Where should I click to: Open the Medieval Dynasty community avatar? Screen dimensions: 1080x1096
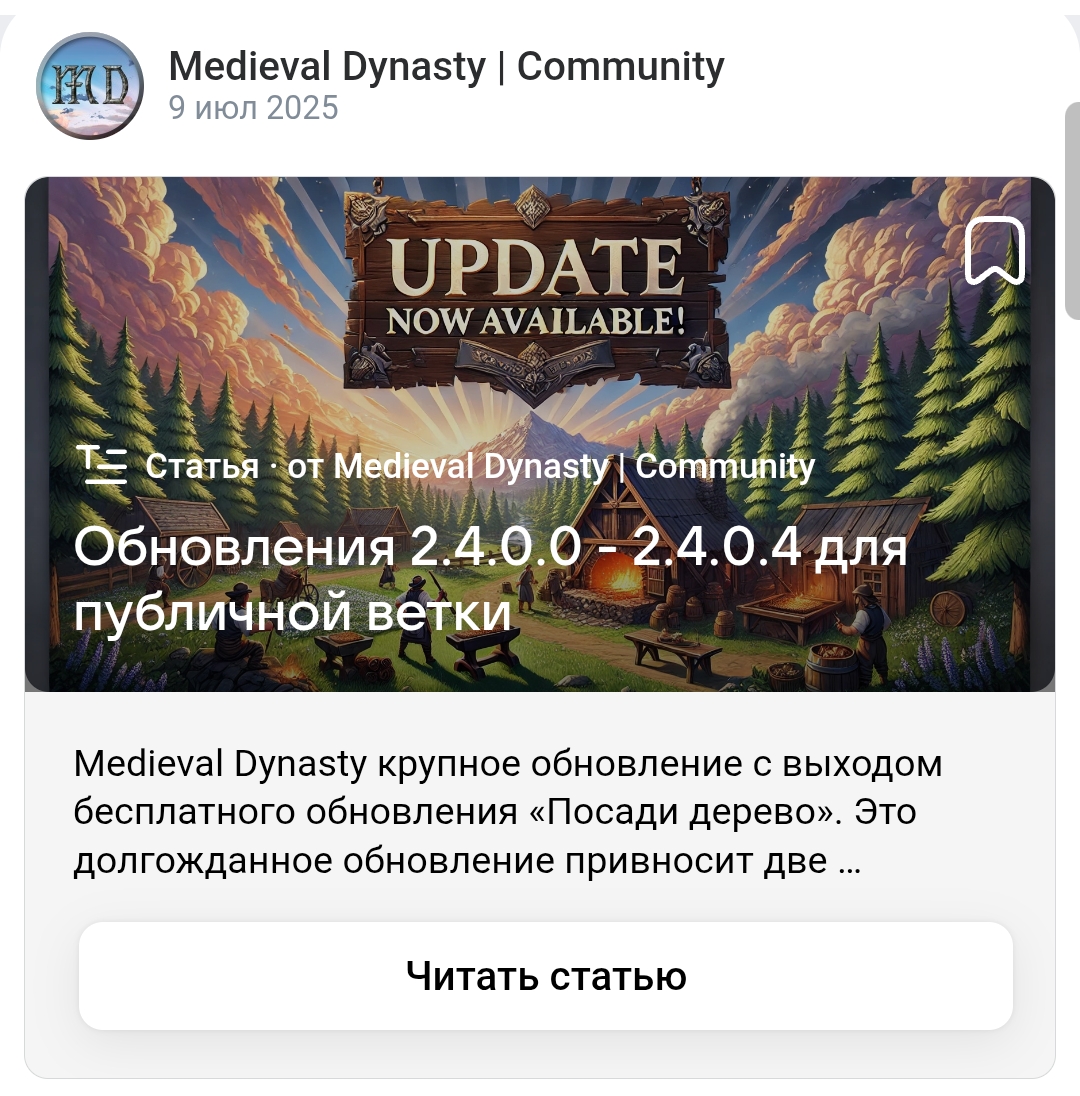[89, 85]
